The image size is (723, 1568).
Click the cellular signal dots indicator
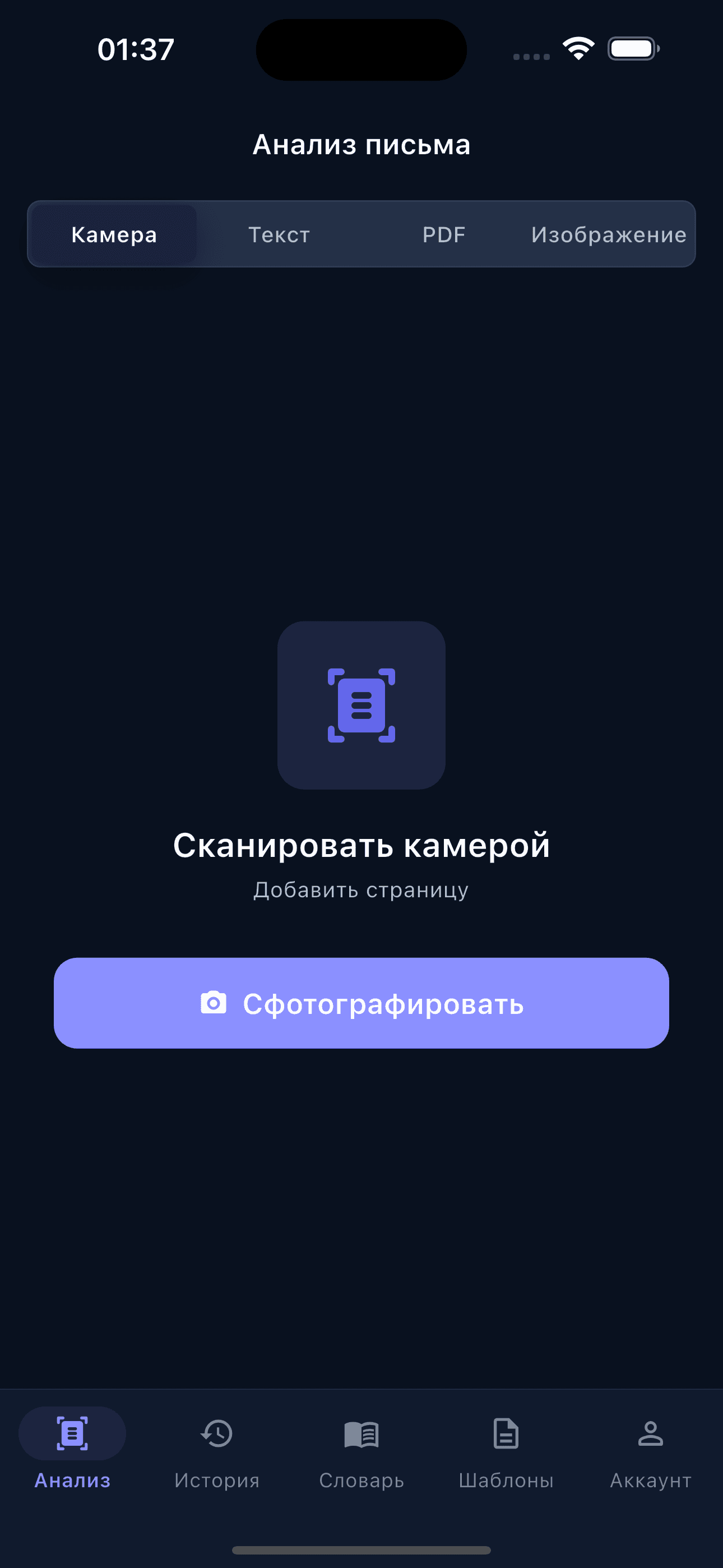529,55
